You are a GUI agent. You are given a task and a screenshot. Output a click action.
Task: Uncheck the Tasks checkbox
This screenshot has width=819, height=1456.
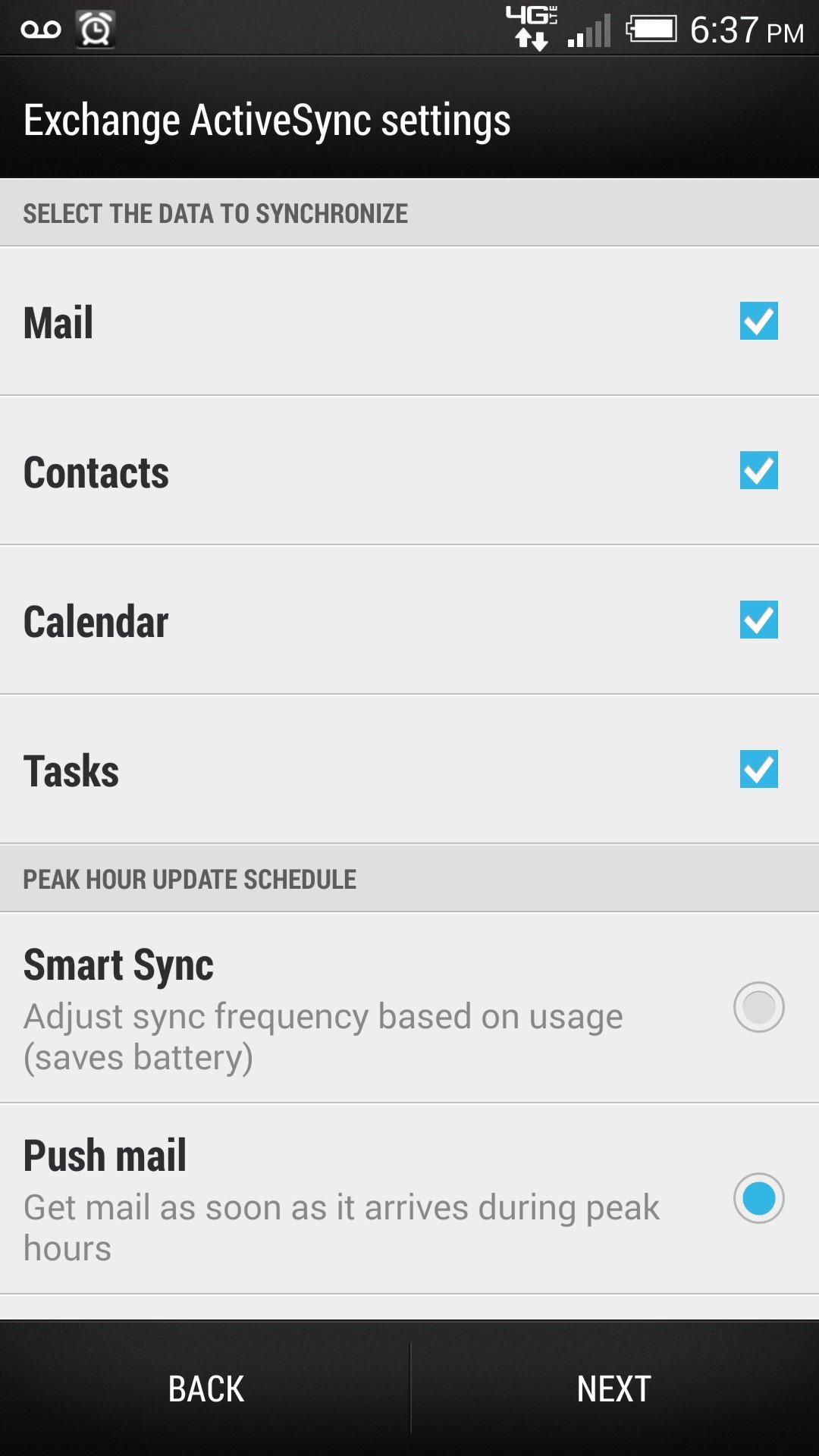coord(758,769)
